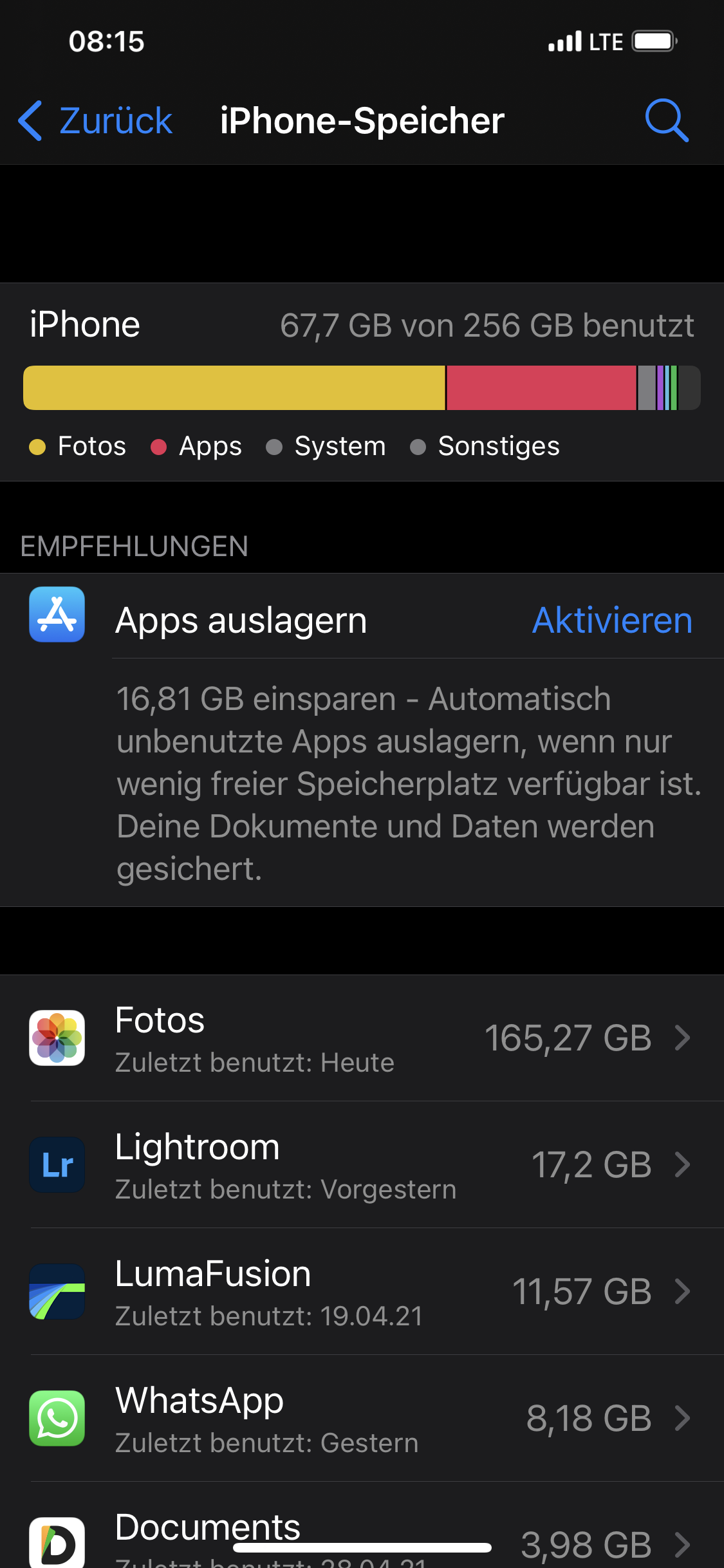
Task: Open WhatsApp storage details
Action: tap(362, 1418)
